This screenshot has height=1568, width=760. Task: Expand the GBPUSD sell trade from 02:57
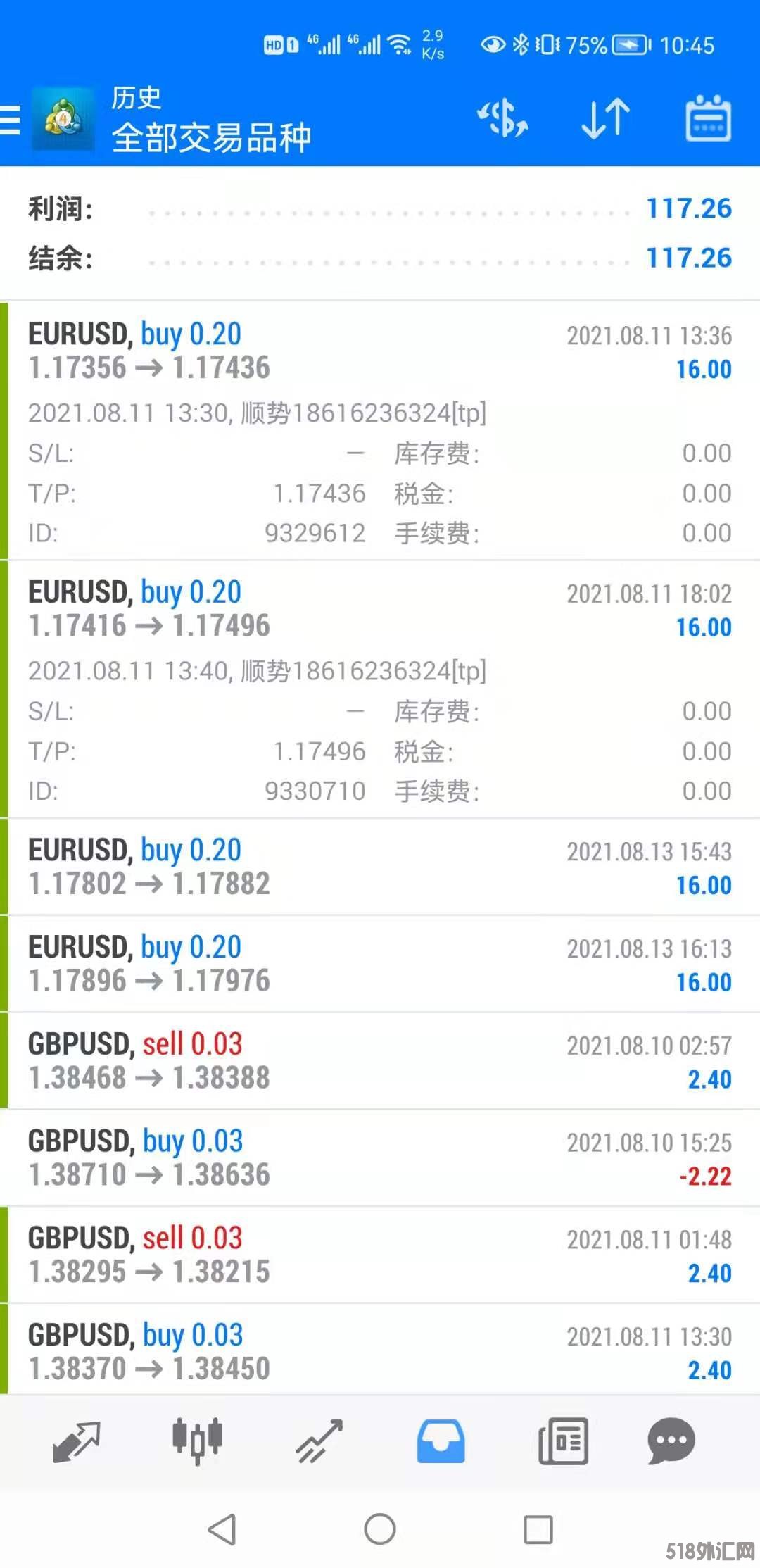[380, 1061]
